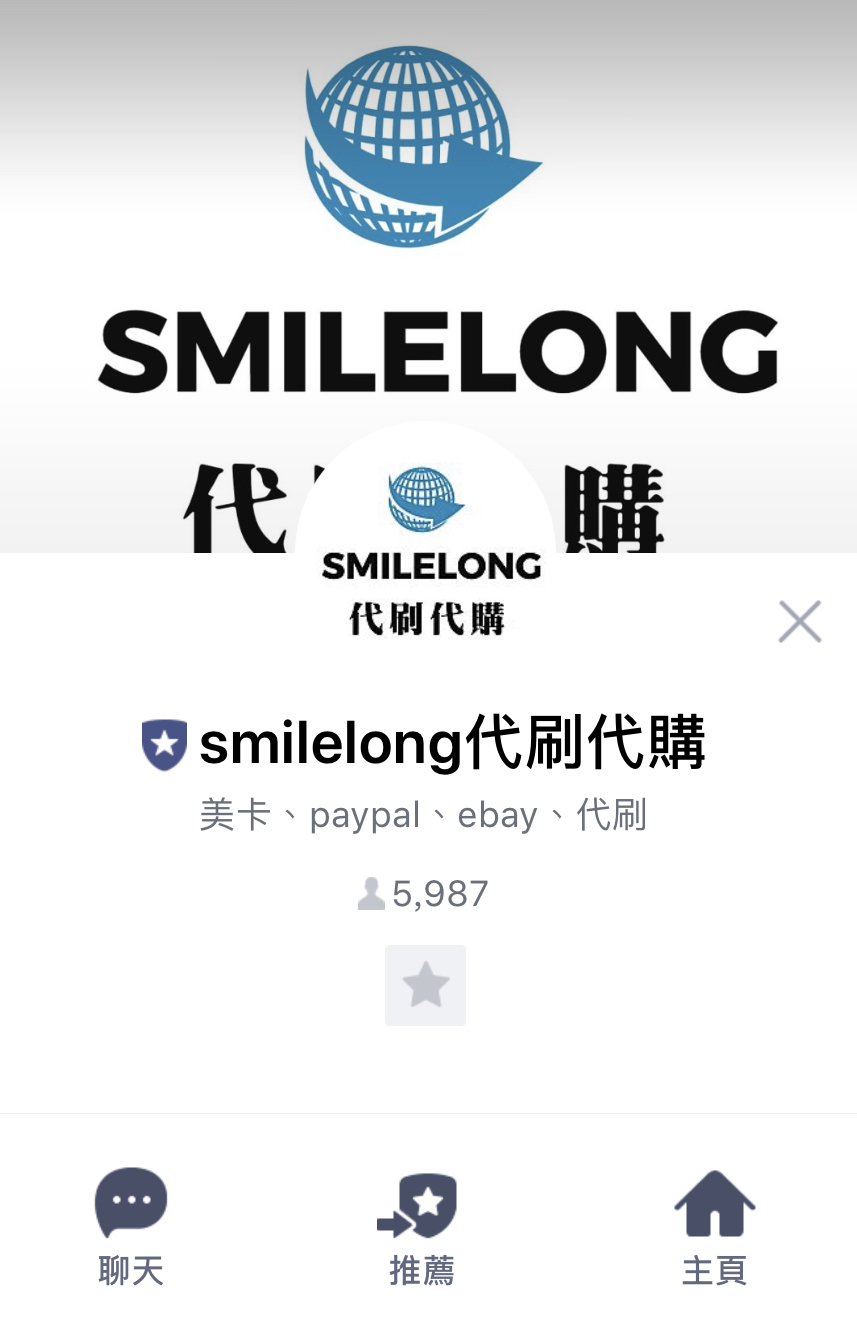Open chat with smilelong代刷代購
Image resolution: width=857 pixels, height=1332 pixels.
tap(131, 1225)
